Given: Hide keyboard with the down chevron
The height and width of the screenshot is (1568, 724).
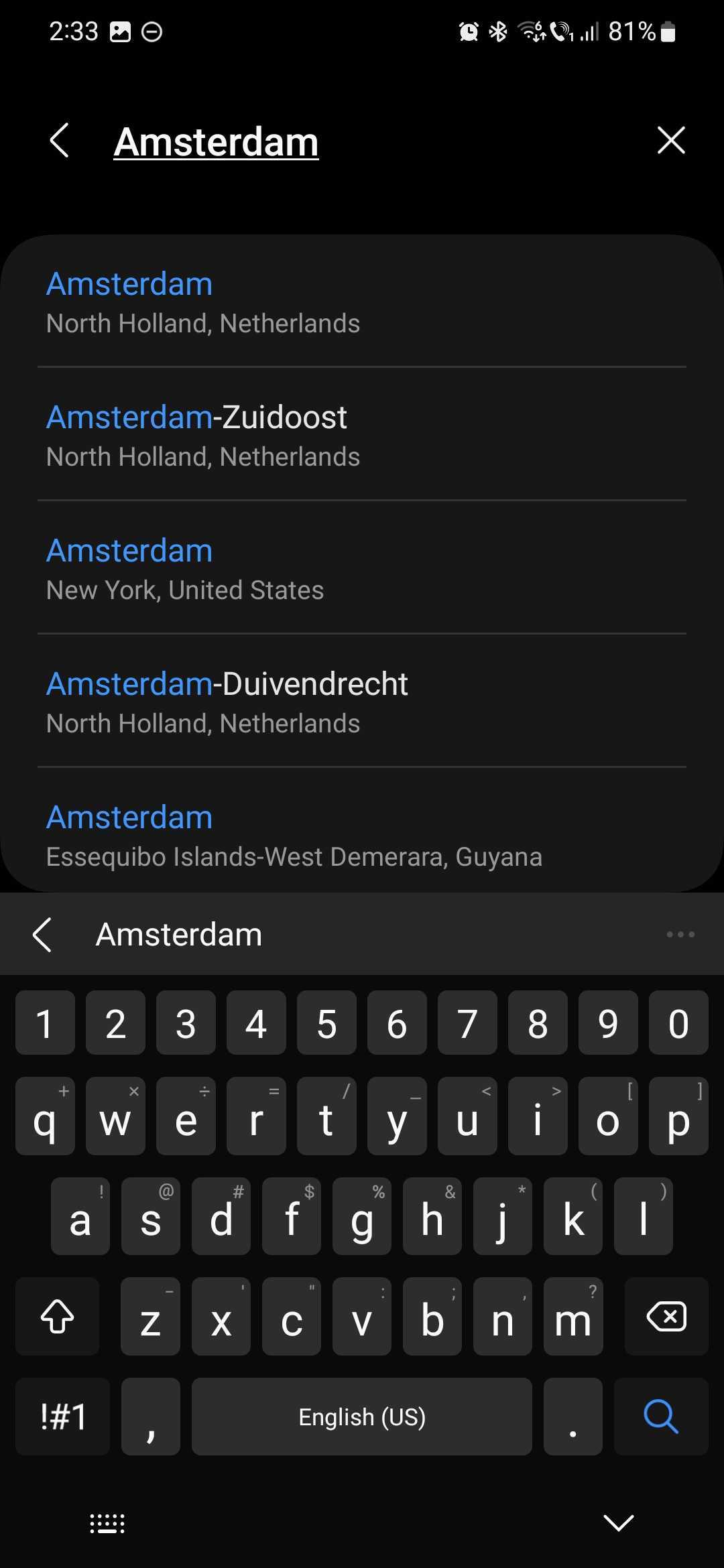Looking at the screenshot, I should click(x=618, y=1522).
